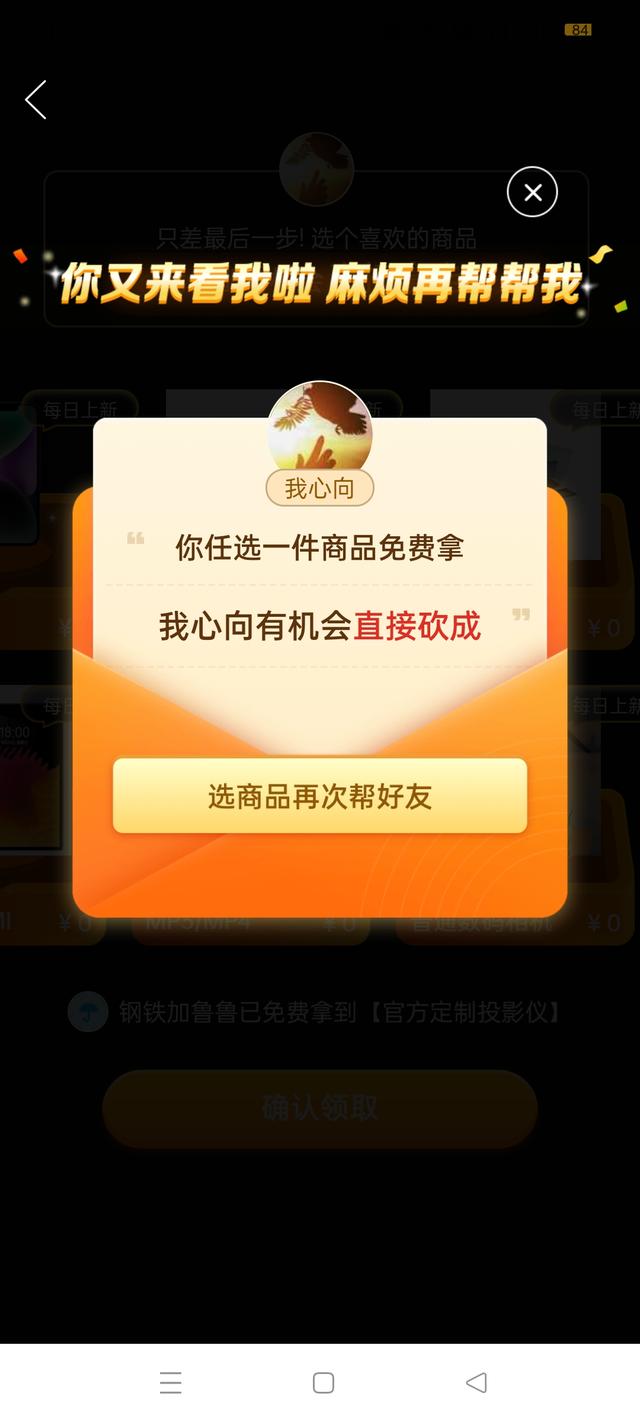Go back with top-left arrow

click(x=36, y=100)
